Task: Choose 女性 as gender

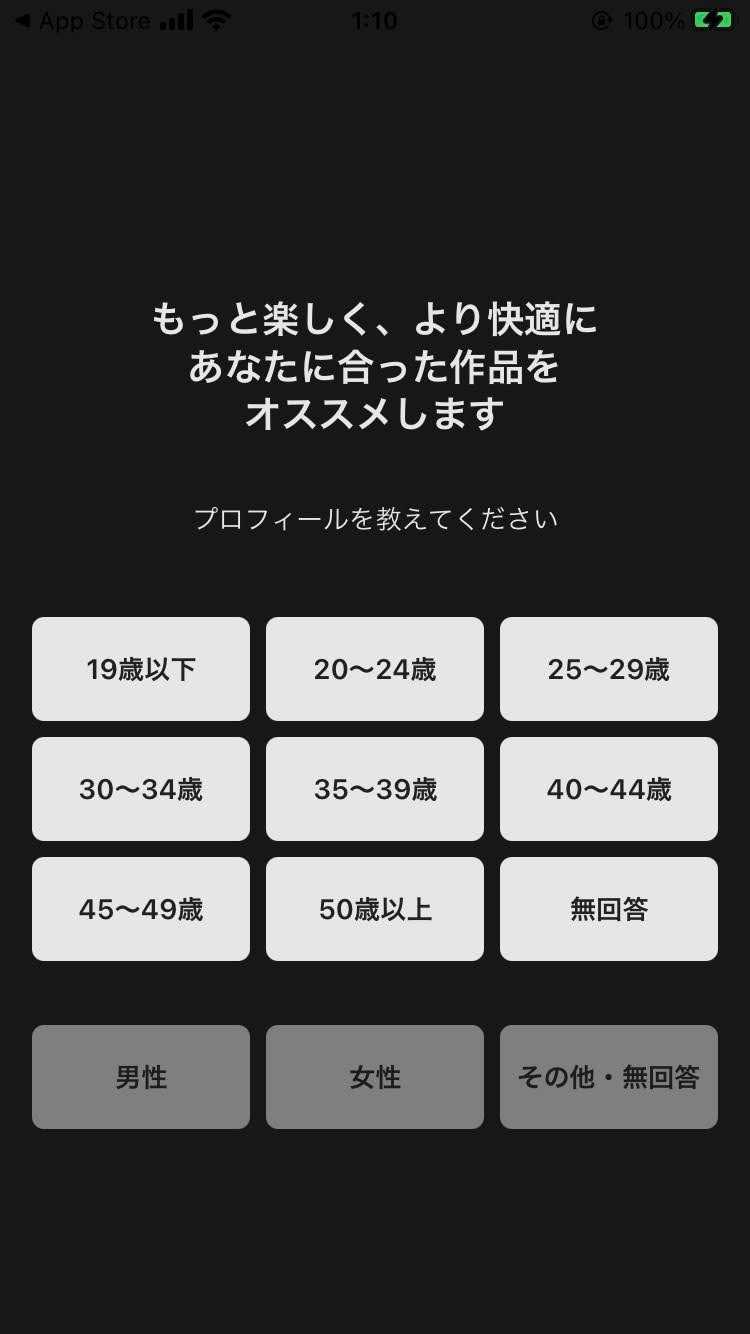Action: [375, 1077]
